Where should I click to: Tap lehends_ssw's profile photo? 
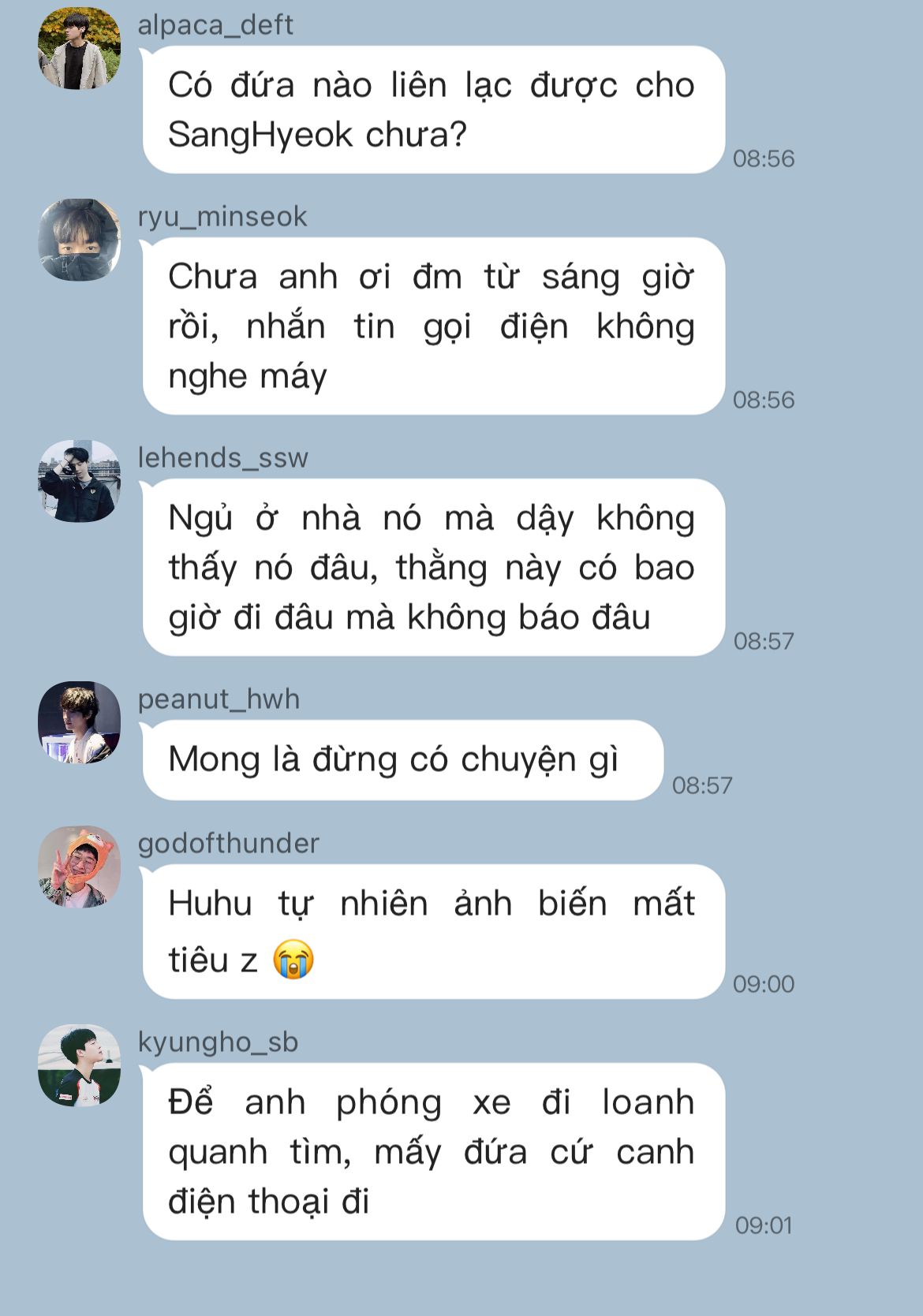pos(79,481)
